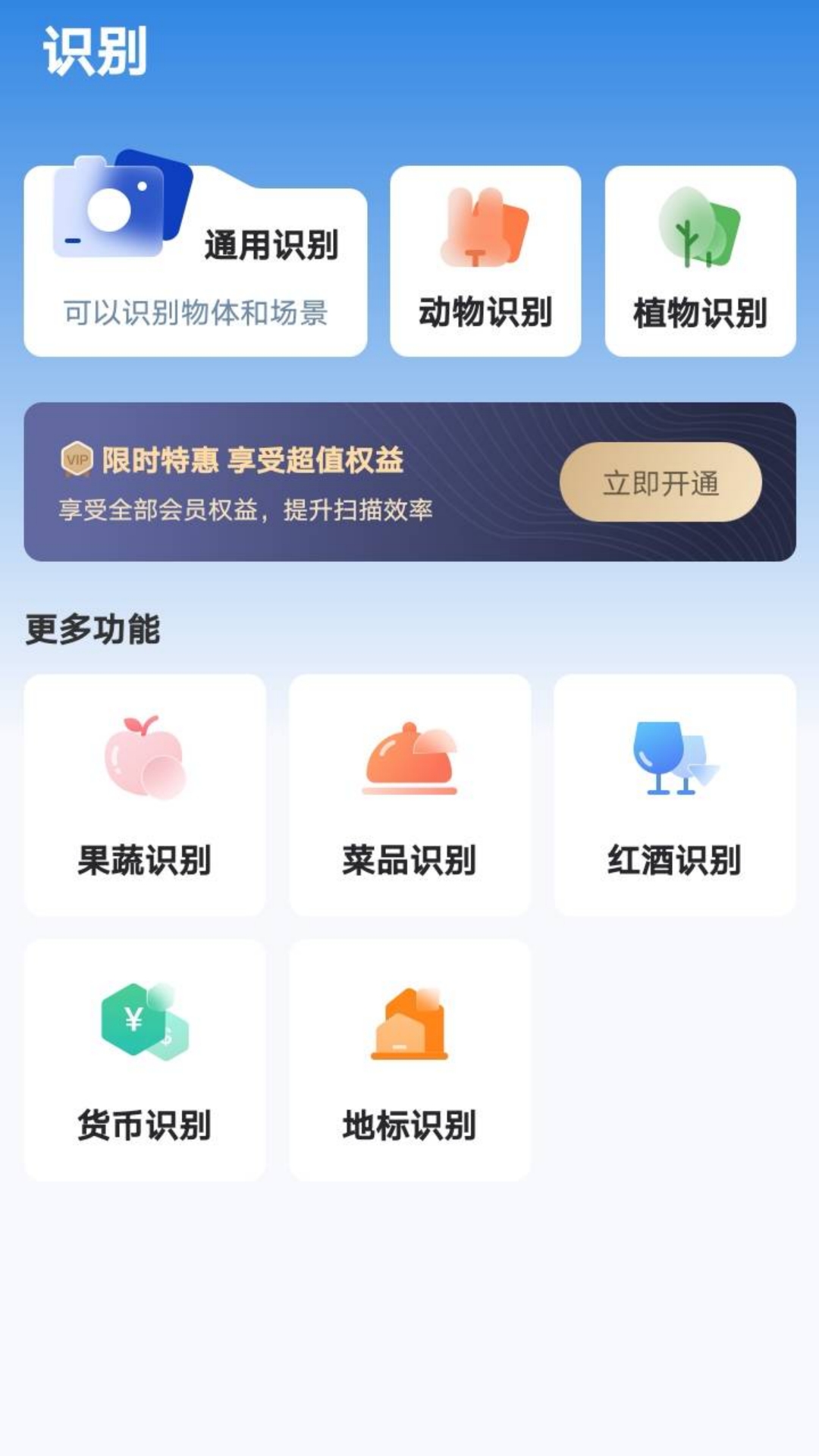
Task: Open the 红酒识别 wine recognition feature
Action: coord(675,796)
